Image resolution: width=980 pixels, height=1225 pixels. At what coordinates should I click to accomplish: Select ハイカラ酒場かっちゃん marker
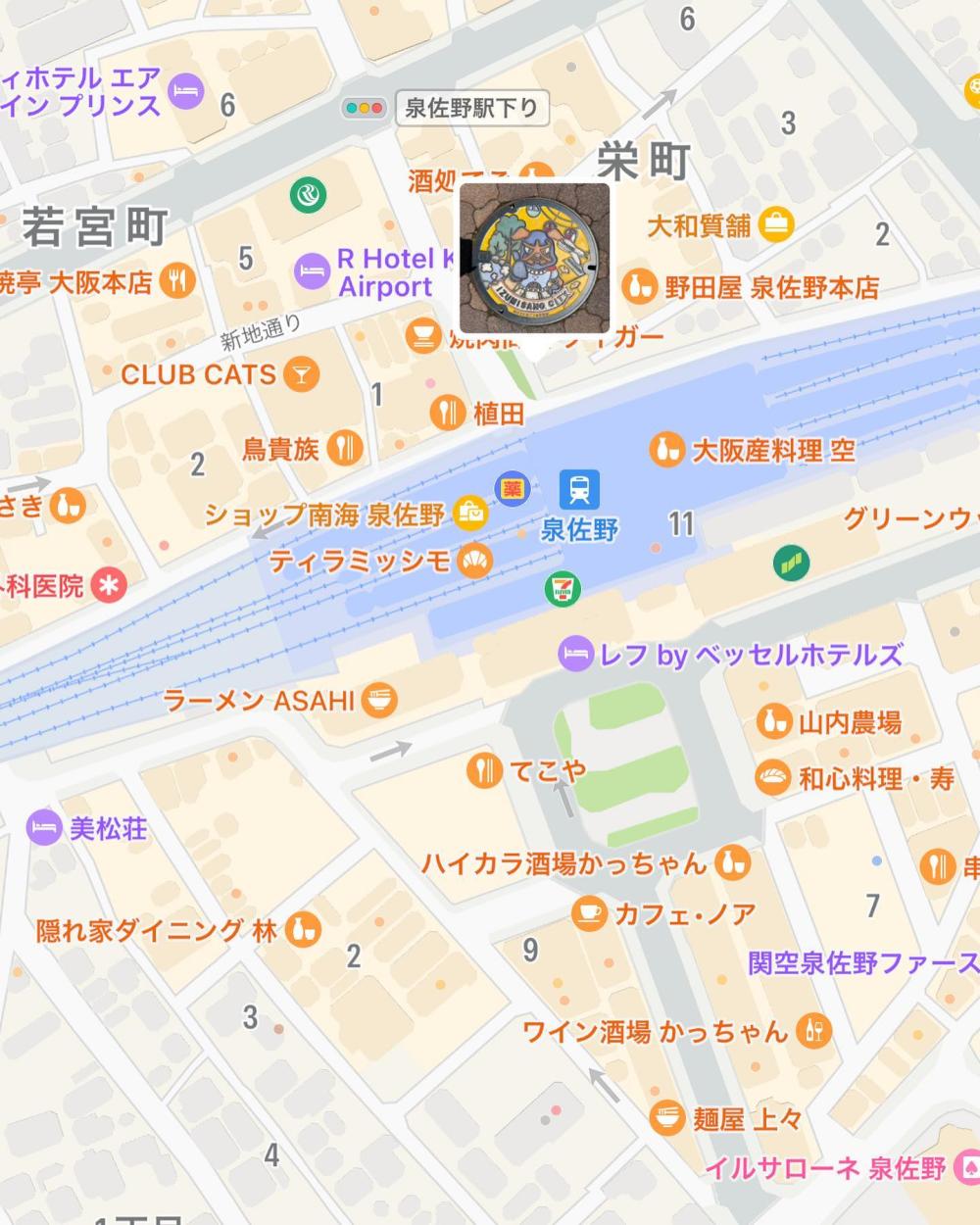[x=732, y=862]
